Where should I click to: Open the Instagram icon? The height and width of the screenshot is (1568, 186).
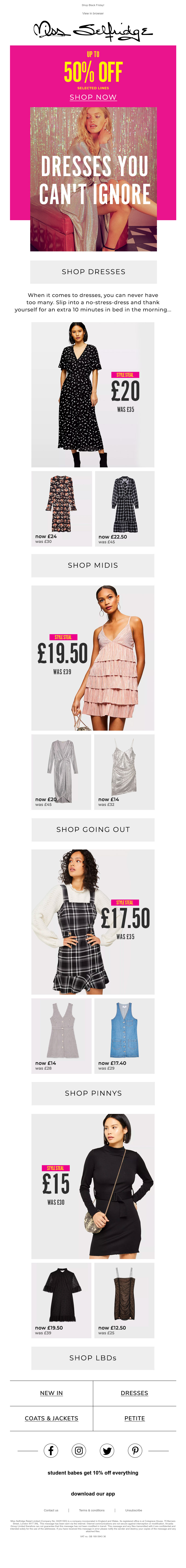79,1451
